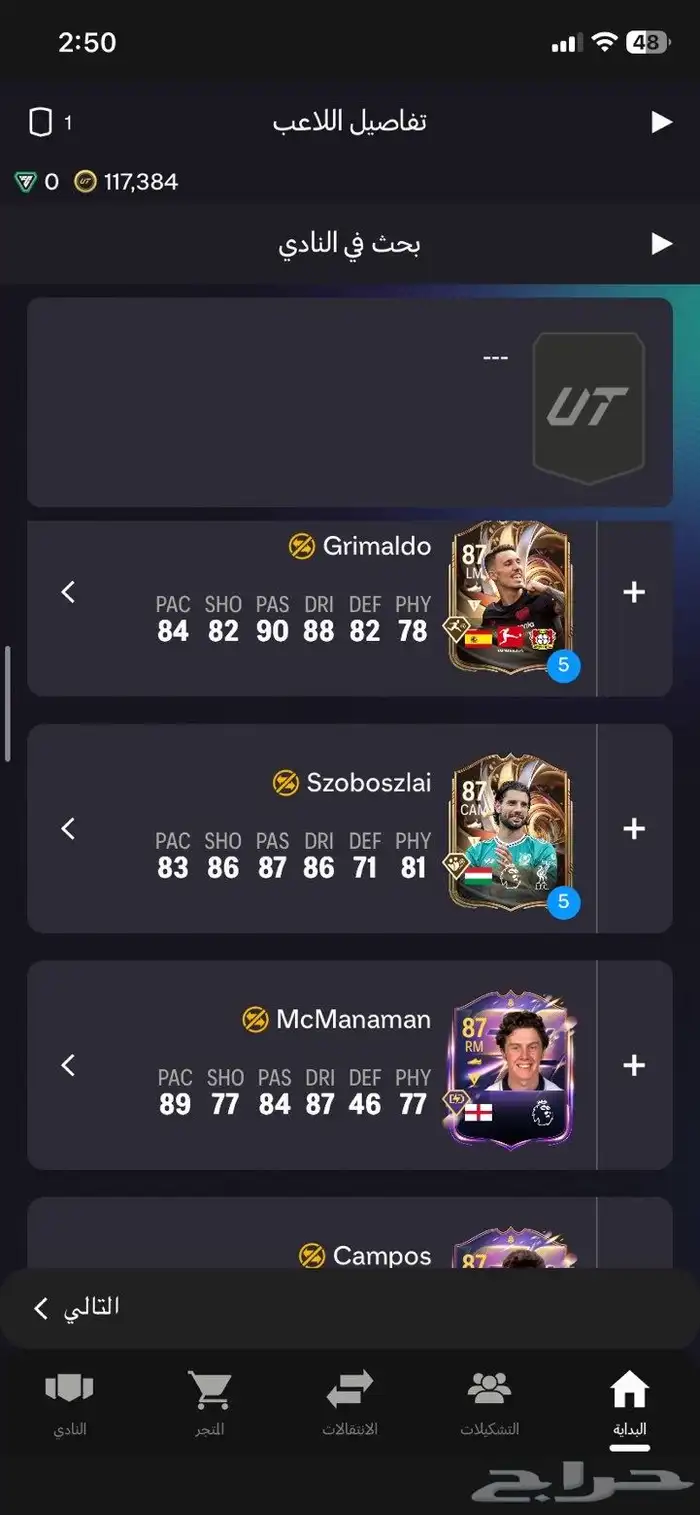Viewport: 700px width, 1515px height.
Task: Switch to the النادي club tab
Action: click(69, 1403)
